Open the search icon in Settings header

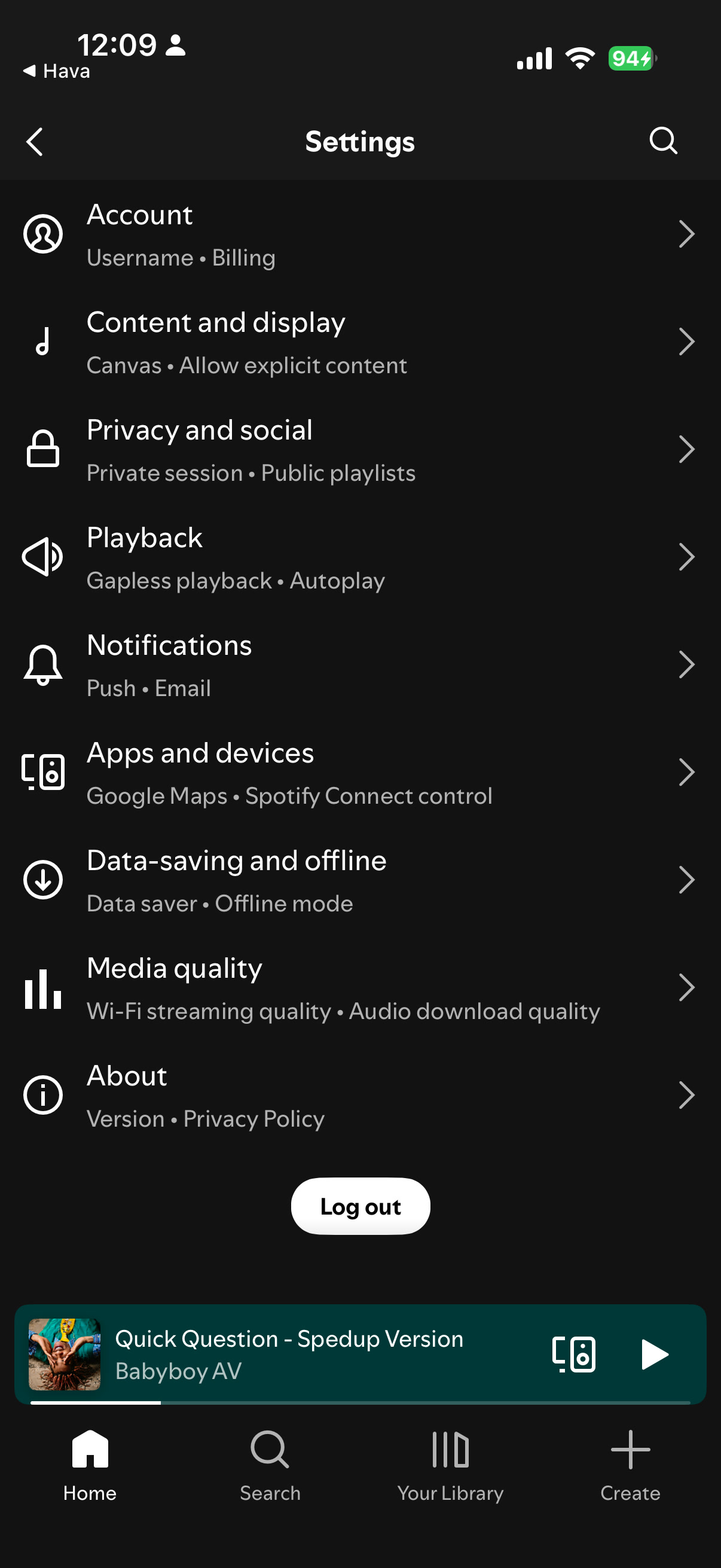tap(662, 141)
